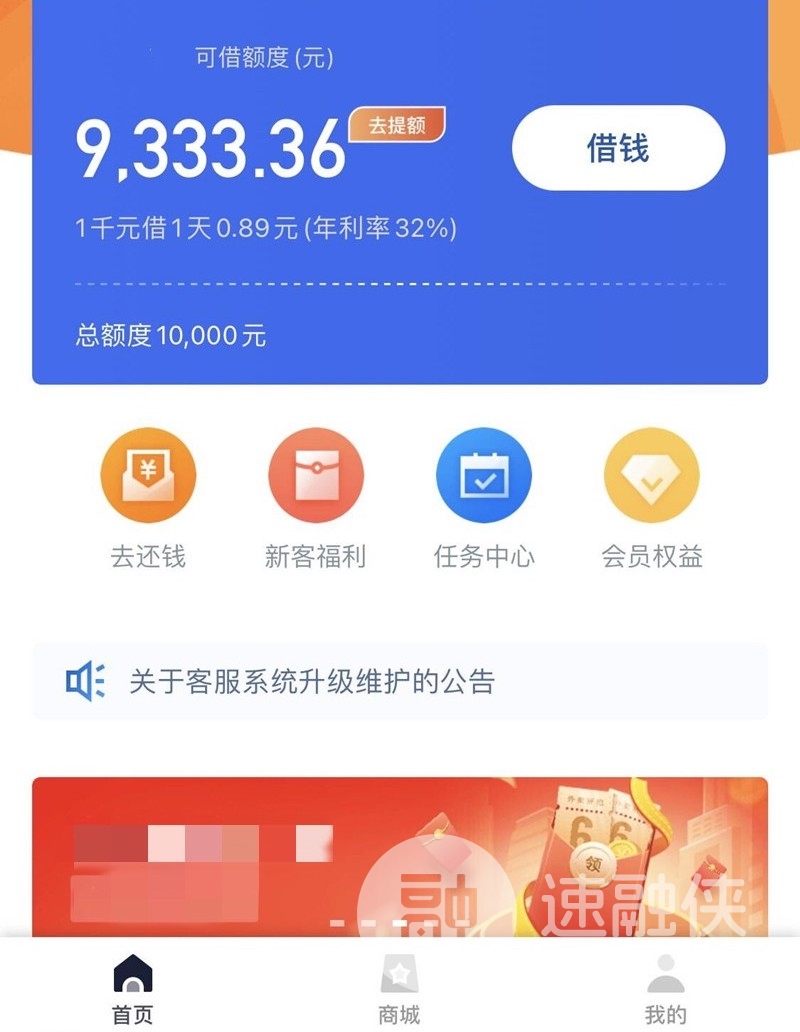Switch to the 我的 tab

point(665,988)
